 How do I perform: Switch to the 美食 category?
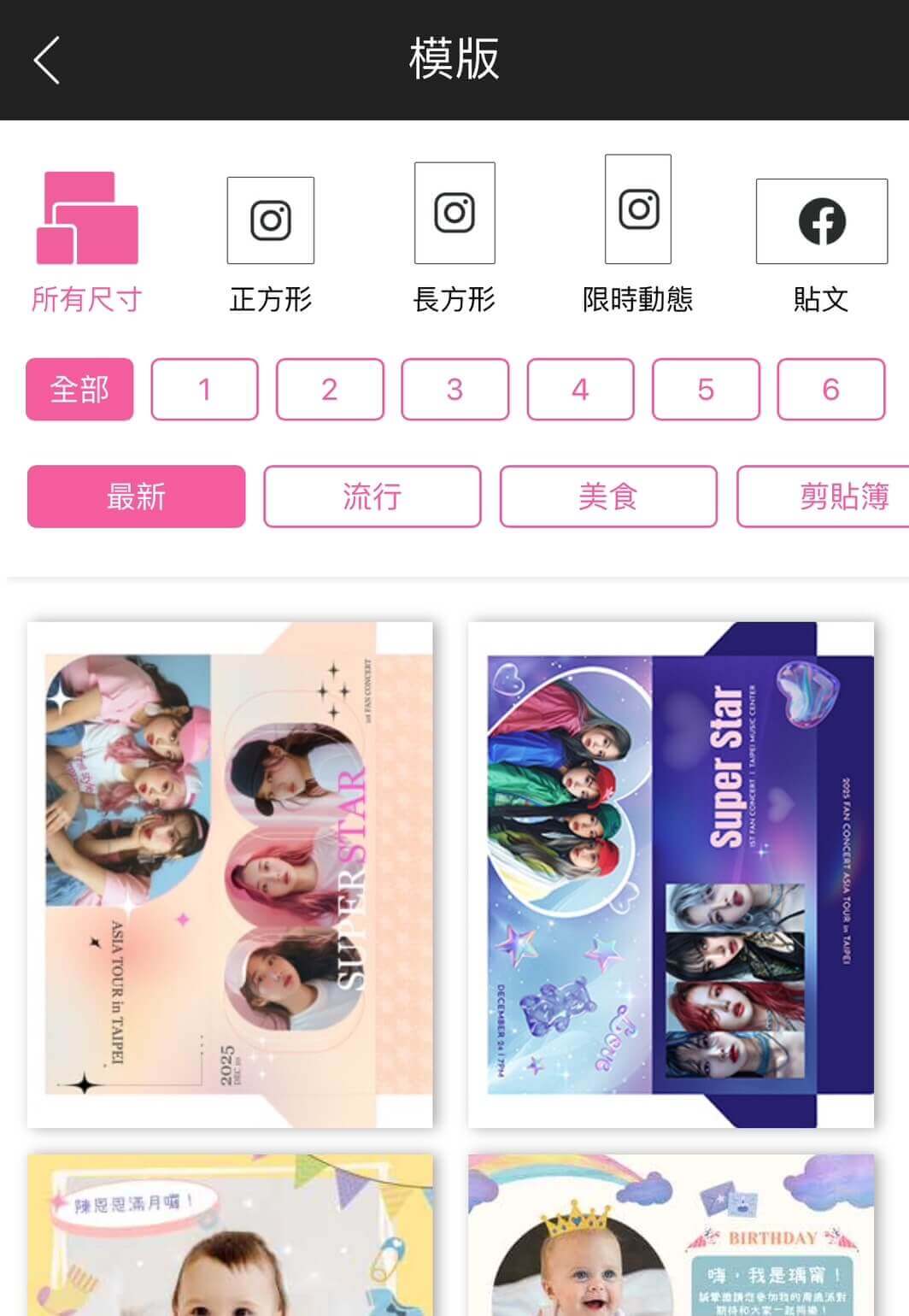pos(607,496)
